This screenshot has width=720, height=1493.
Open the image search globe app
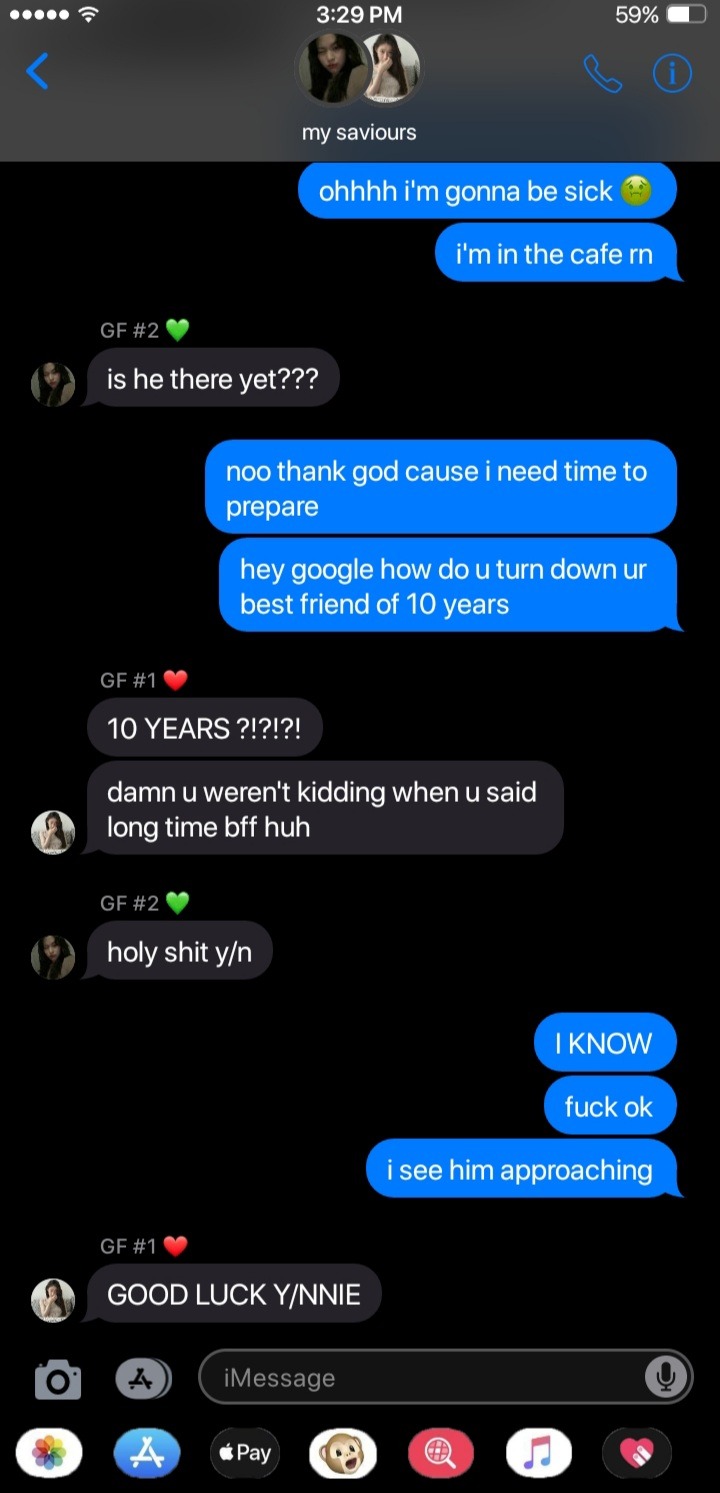441,1453
